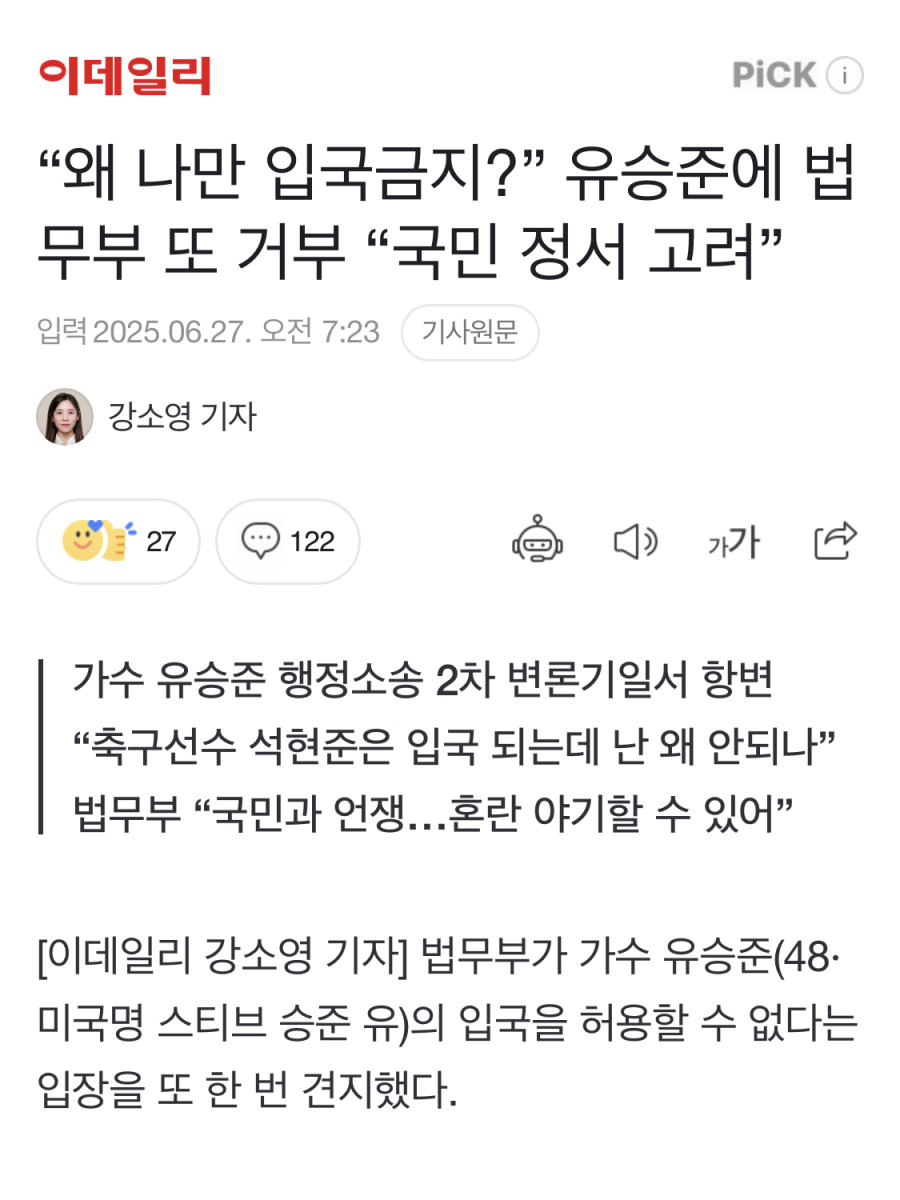Image resolution: width=900 pixels, height=1200 pixels.
Task: Change font size with 가가 icon
Action: point(733,542)
